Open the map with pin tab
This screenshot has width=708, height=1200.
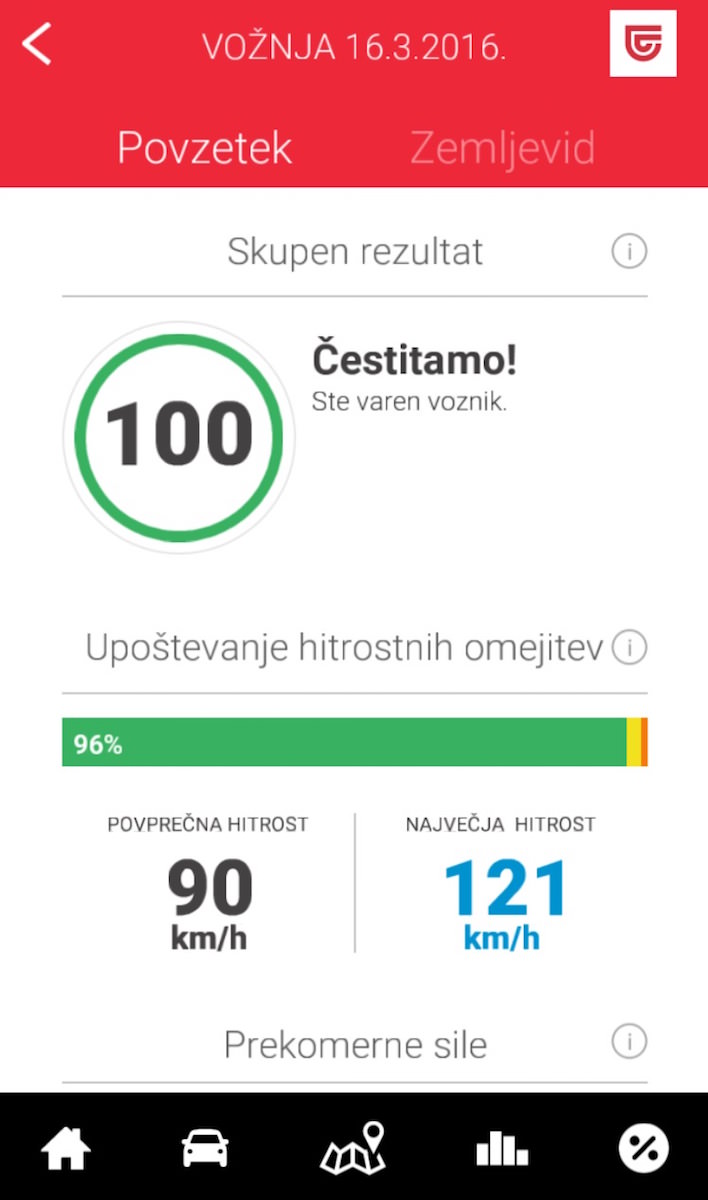[x=353, y=1148]
